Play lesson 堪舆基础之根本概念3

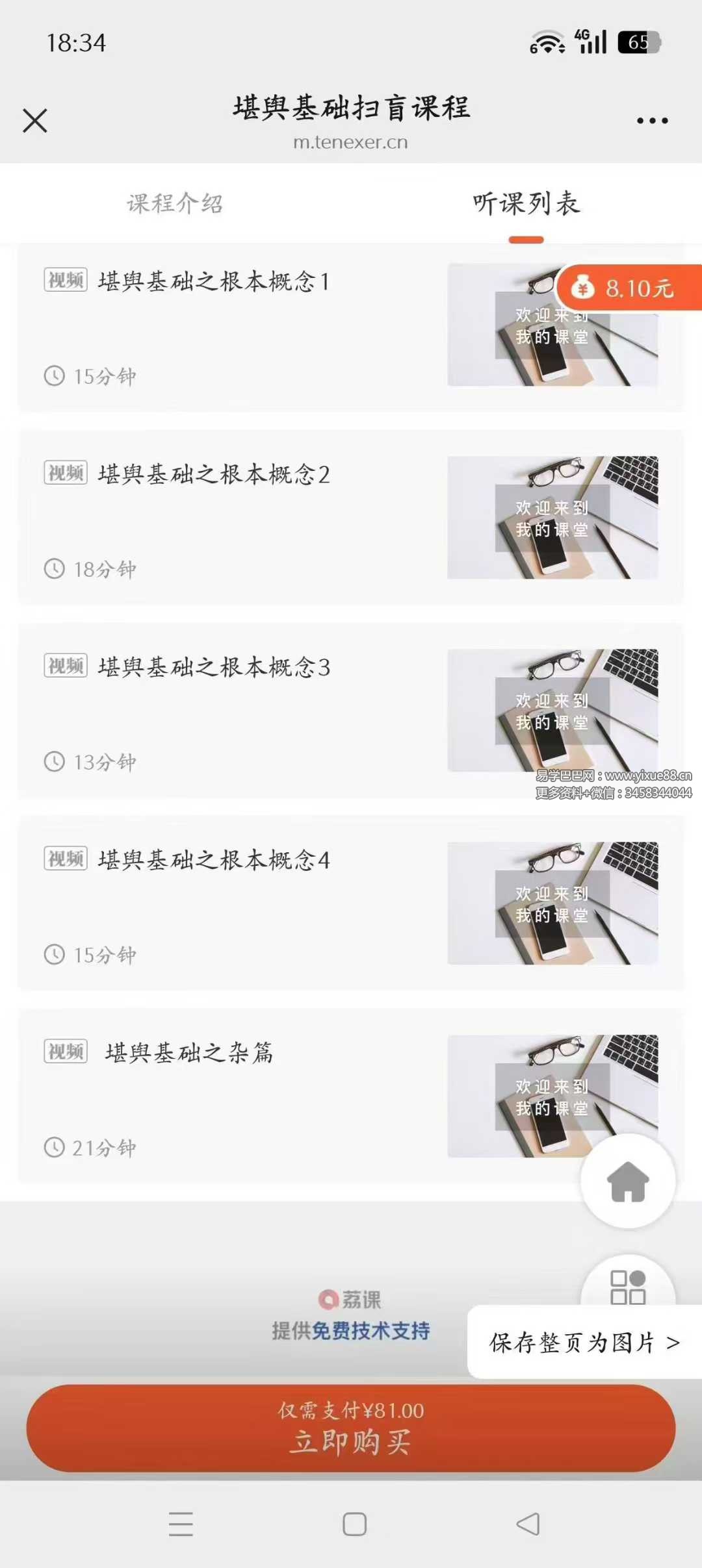click(214, 668)
